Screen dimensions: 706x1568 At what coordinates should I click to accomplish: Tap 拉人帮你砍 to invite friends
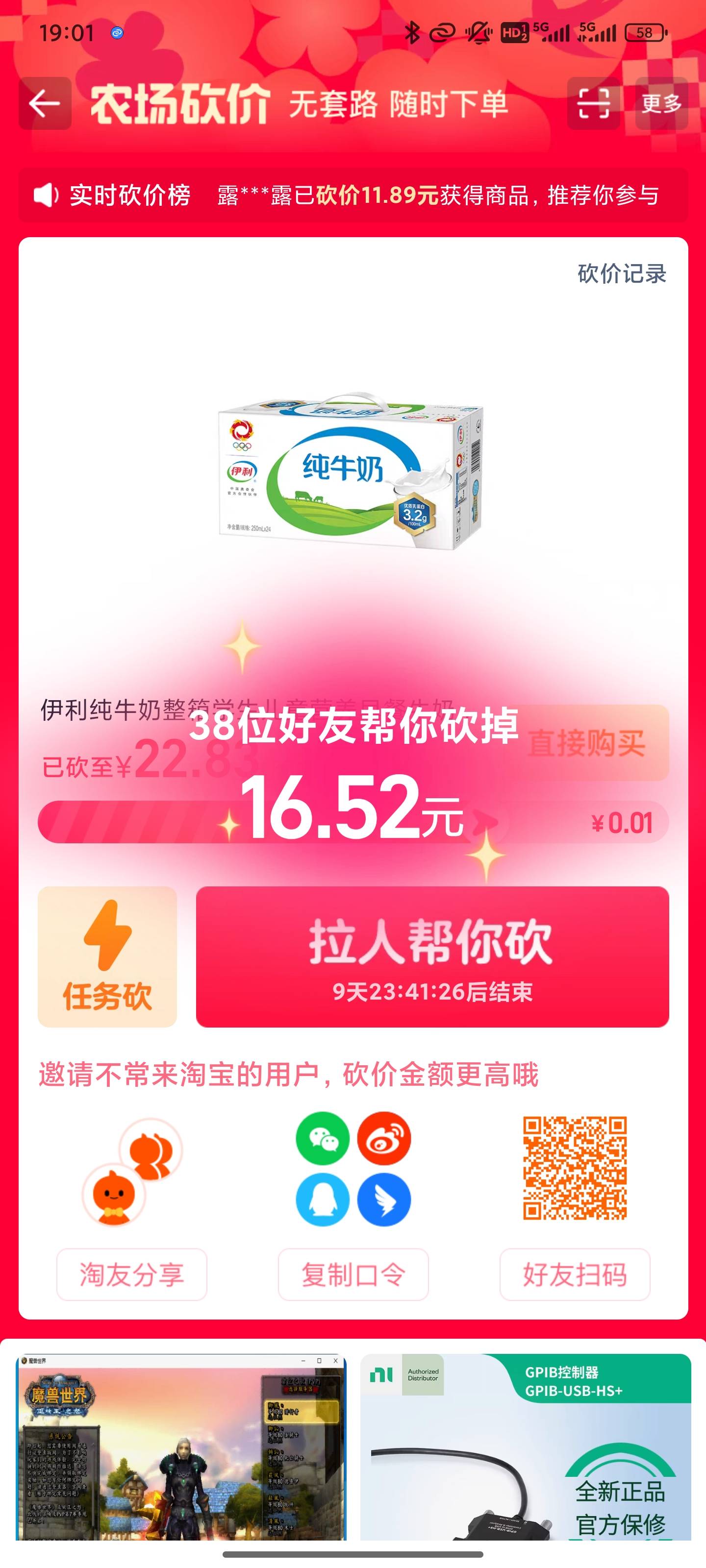tap(432, 956)
